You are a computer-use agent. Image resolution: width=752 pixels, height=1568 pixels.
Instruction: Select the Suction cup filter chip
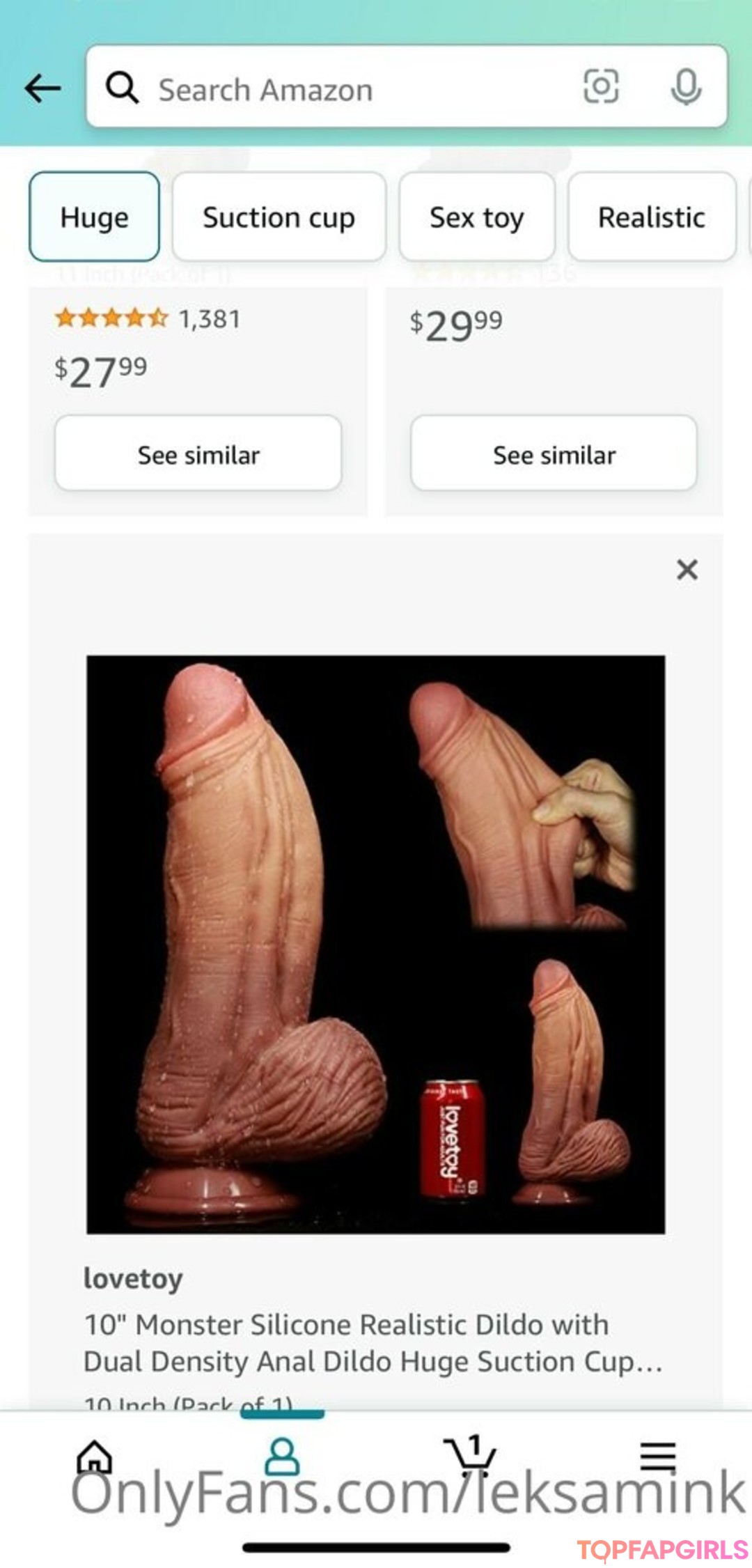[x=279, y=217]
